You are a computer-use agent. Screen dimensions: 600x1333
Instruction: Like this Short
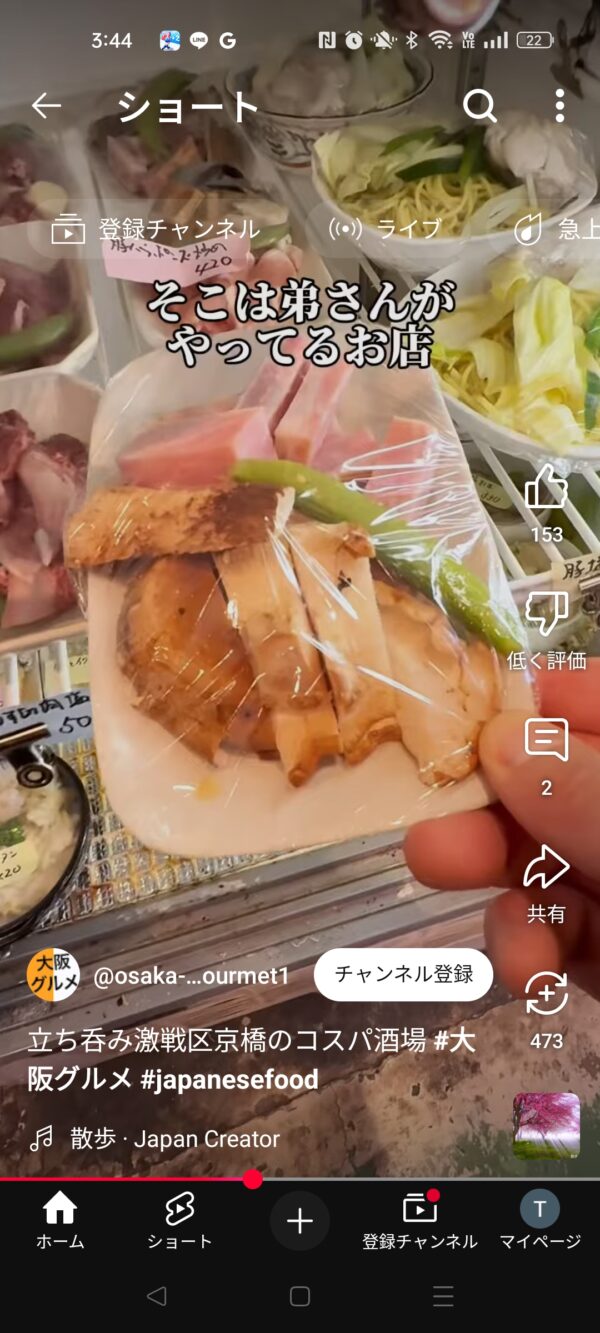tap(546, 489)
